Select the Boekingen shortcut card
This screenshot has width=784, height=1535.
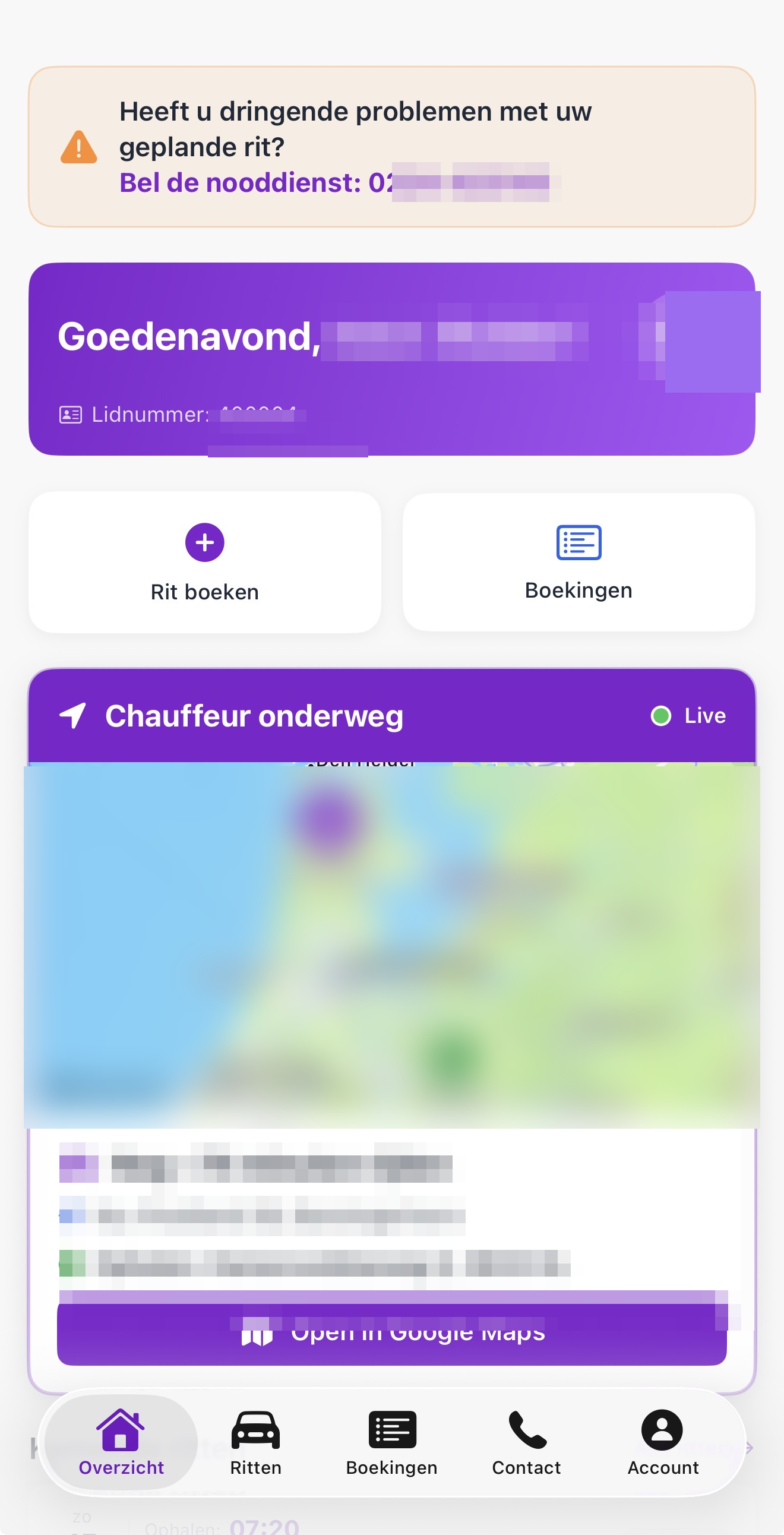coord(578,561)
